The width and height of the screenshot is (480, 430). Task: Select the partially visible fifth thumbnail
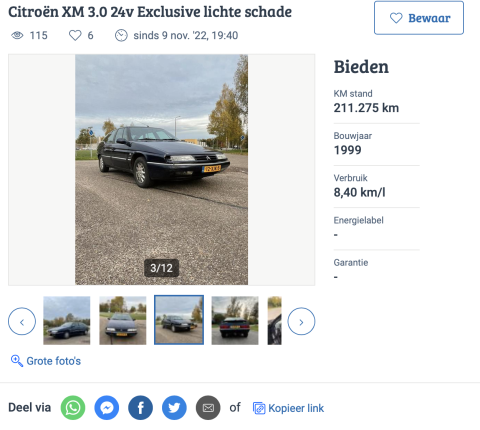click(x=275, y=320)
